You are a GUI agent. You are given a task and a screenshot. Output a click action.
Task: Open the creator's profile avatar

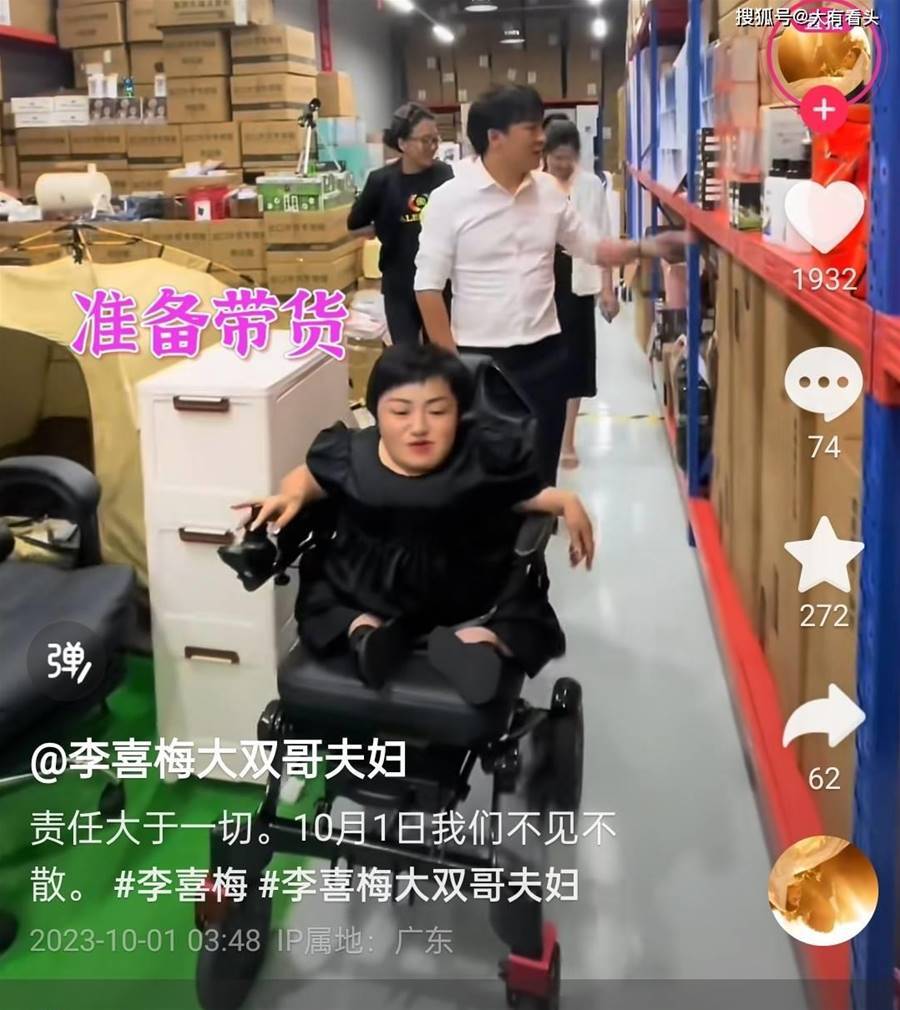823,55
